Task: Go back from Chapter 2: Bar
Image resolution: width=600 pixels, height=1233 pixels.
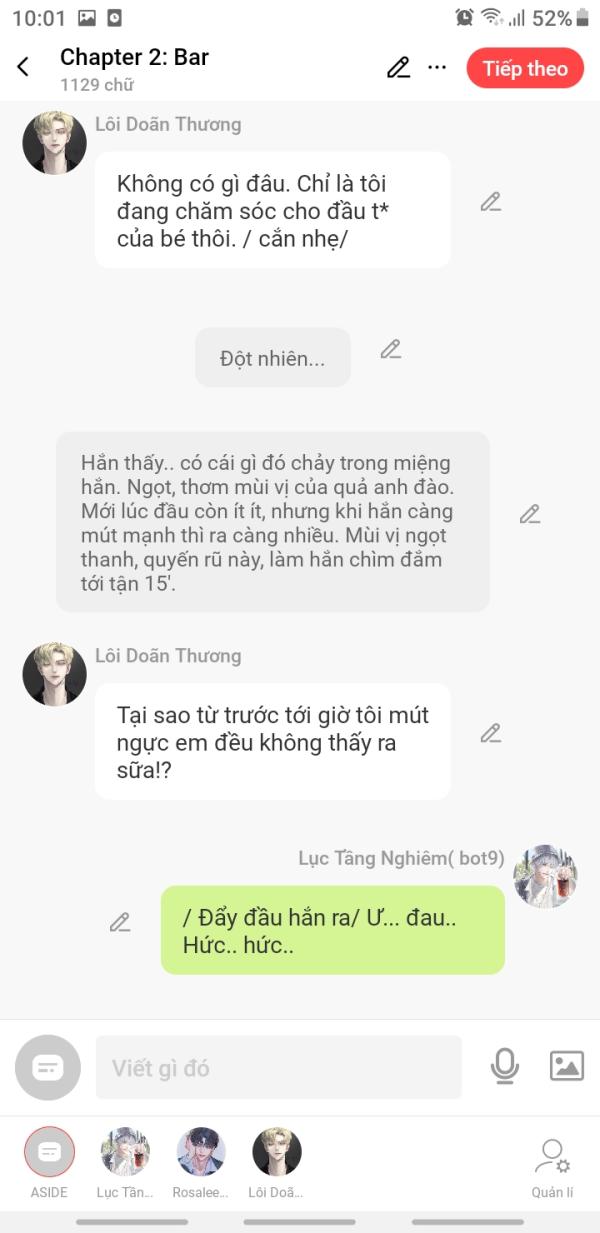Action: tap(23, 68)
